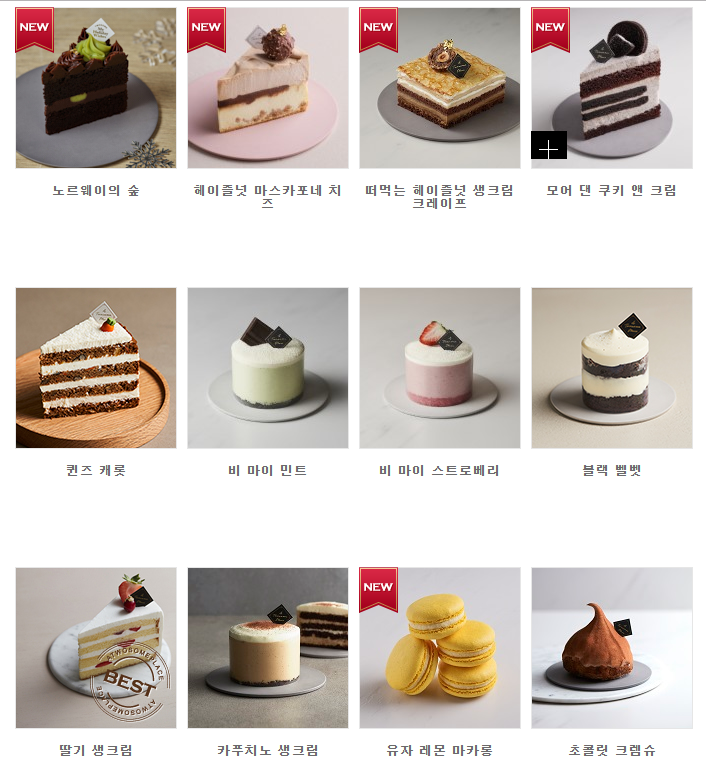View 유자 레몬 마카롱 item
Screen dimensions: 706x782
[x=440, y=648]
